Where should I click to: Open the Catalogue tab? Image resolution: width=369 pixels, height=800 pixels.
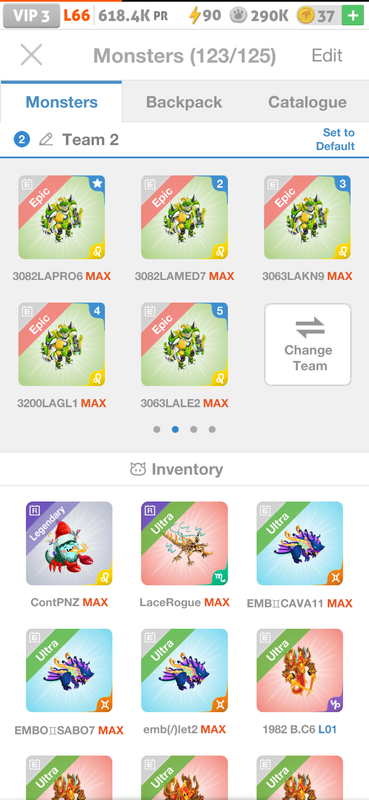(x=307, y=102)
